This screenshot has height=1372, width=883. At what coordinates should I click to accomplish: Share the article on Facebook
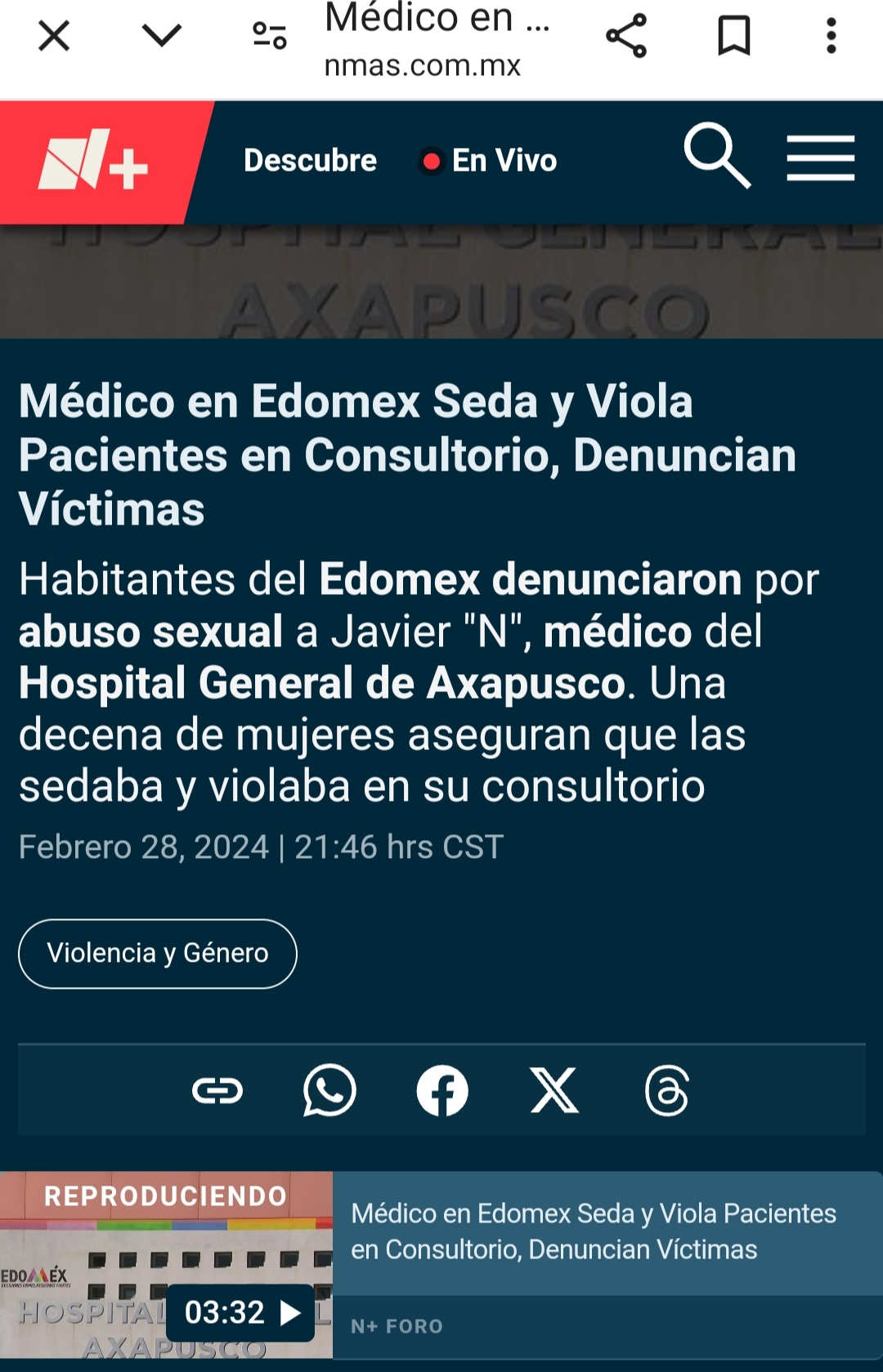pyautogui.click(x=444, y=1090)
